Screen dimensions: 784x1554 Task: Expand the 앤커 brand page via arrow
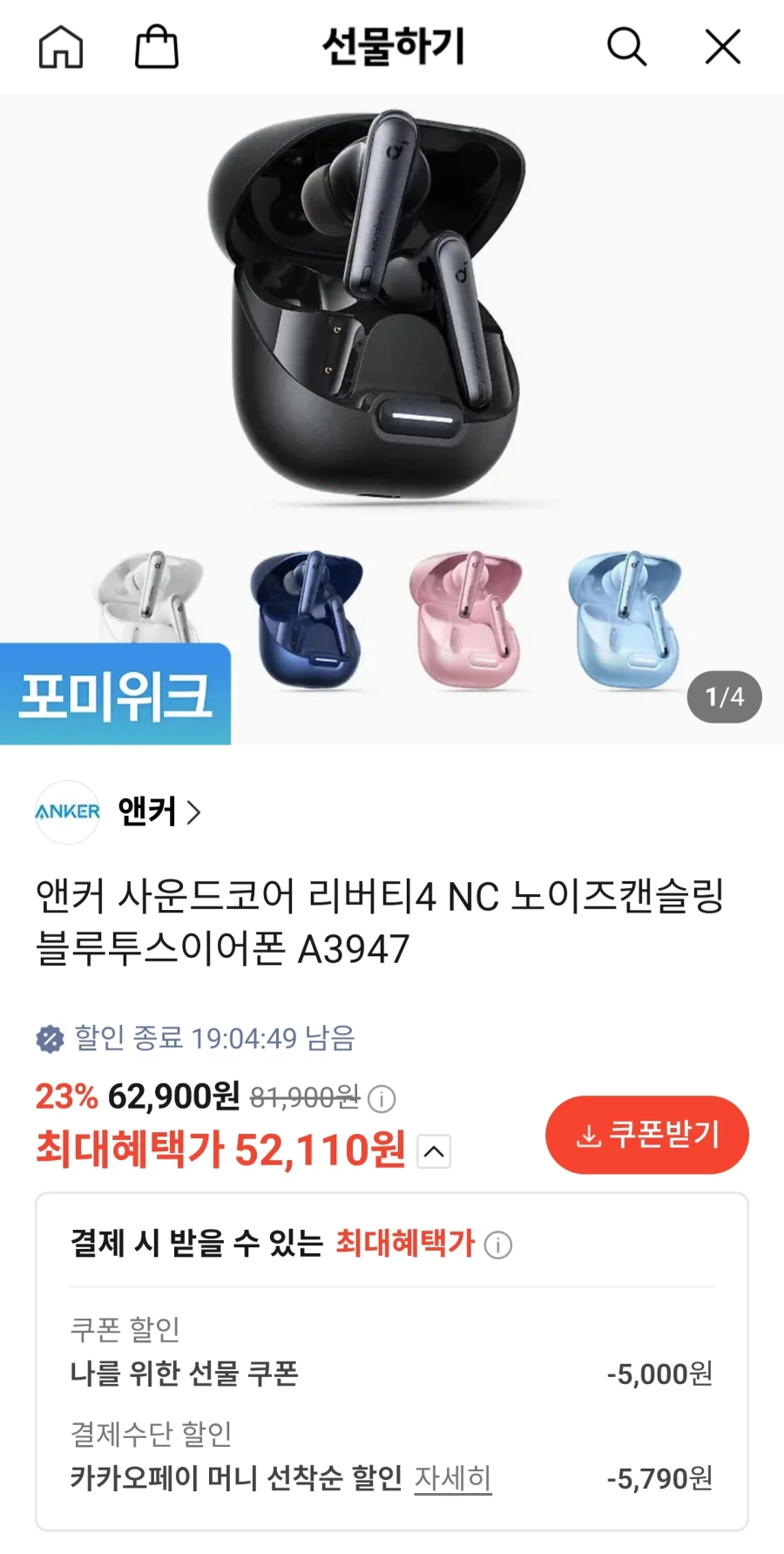193,811
